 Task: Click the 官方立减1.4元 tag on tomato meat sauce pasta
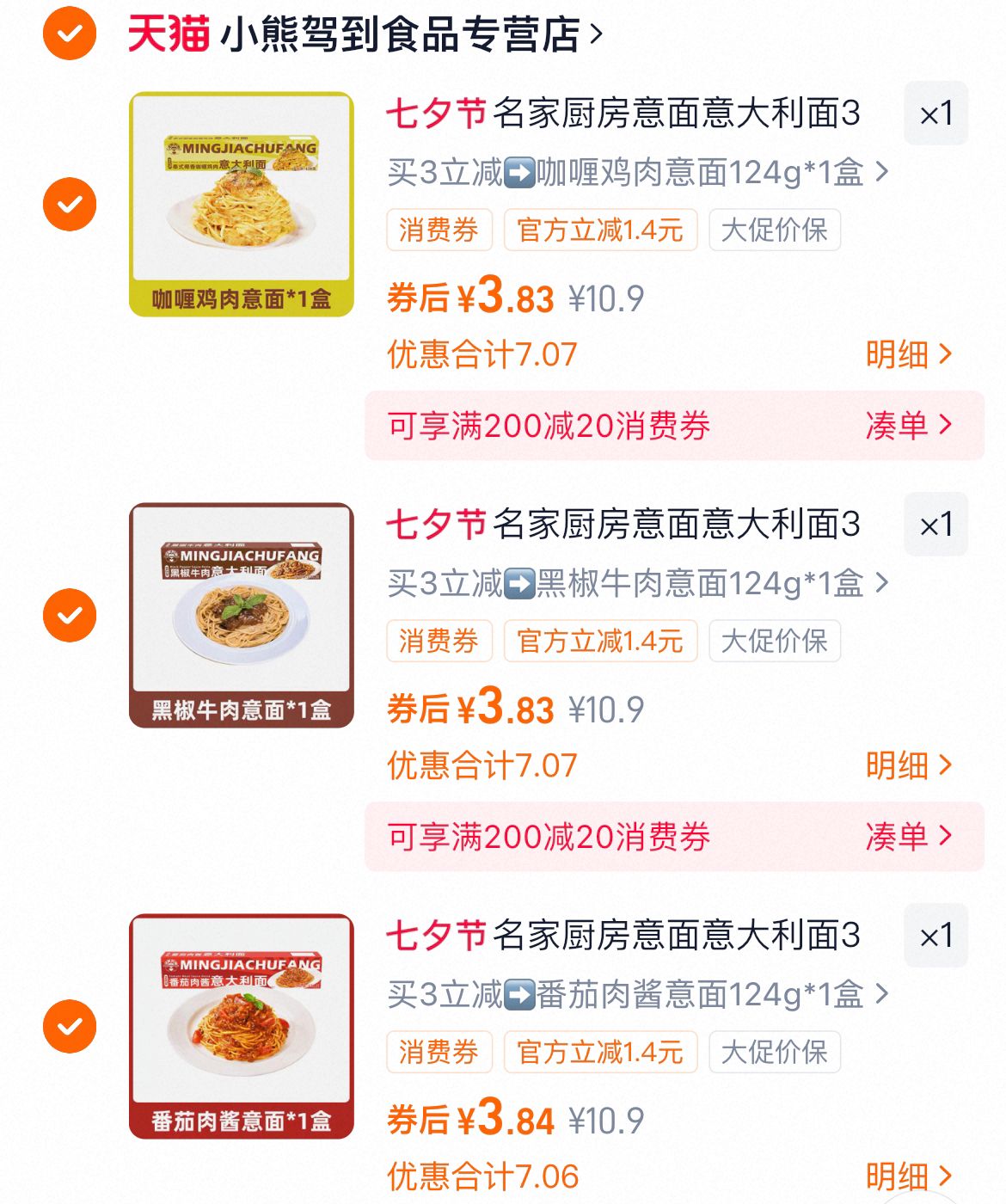point(599,1051)
